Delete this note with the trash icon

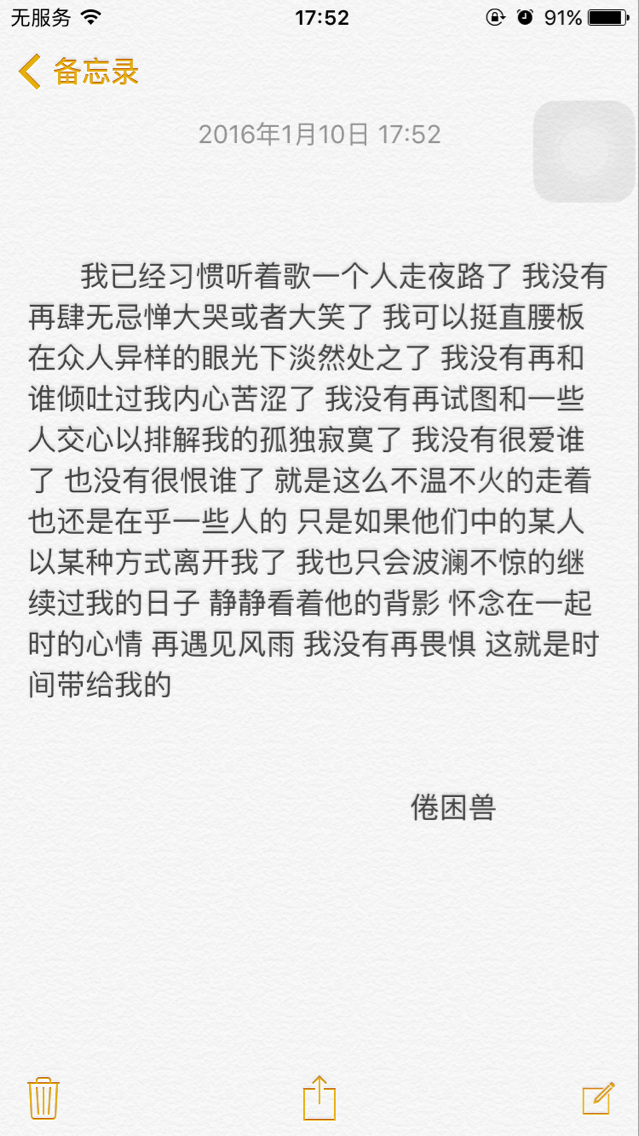(44, 1098)
